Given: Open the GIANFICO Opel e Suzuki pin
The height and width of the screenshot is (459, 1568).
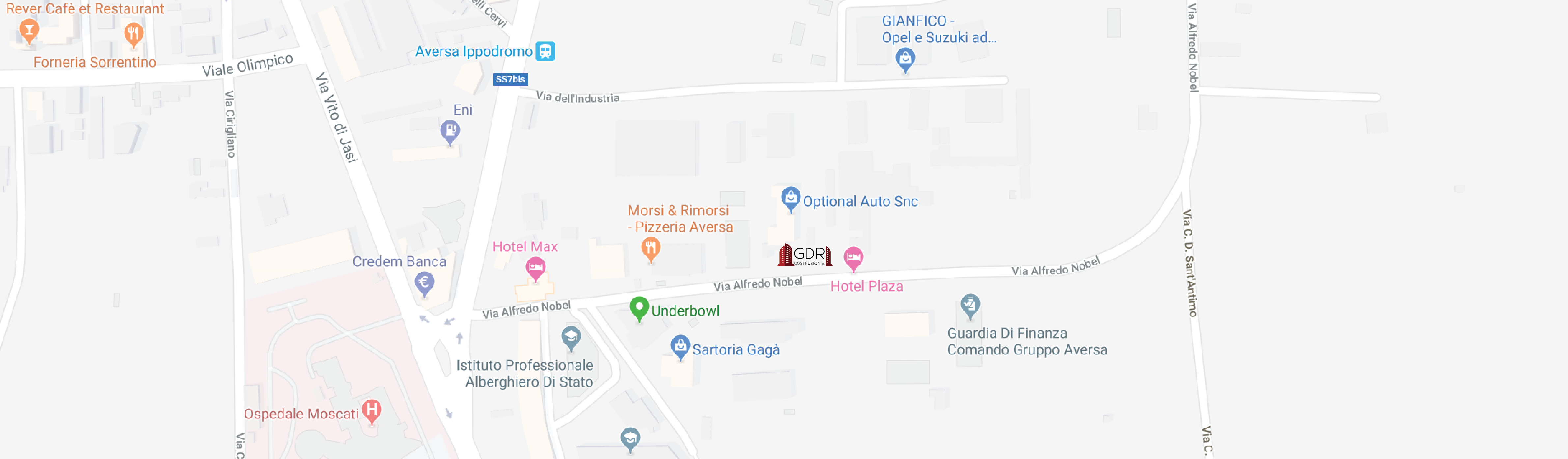Looking at the screenshot, I should (905, 59).
